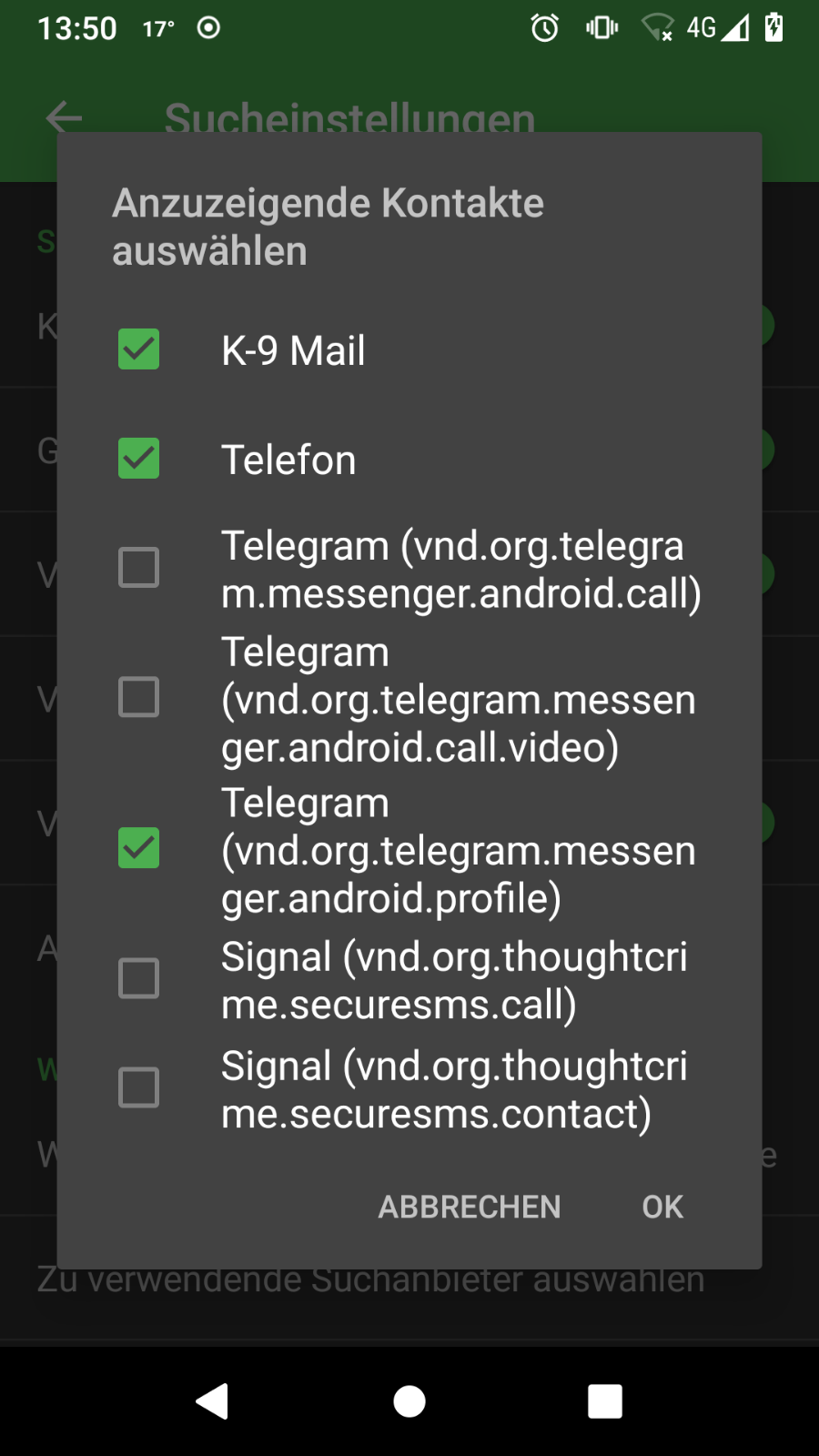Dismiss dialog via ABBRECHEN
819x1456 pixels.
(x=470, y=1207)
